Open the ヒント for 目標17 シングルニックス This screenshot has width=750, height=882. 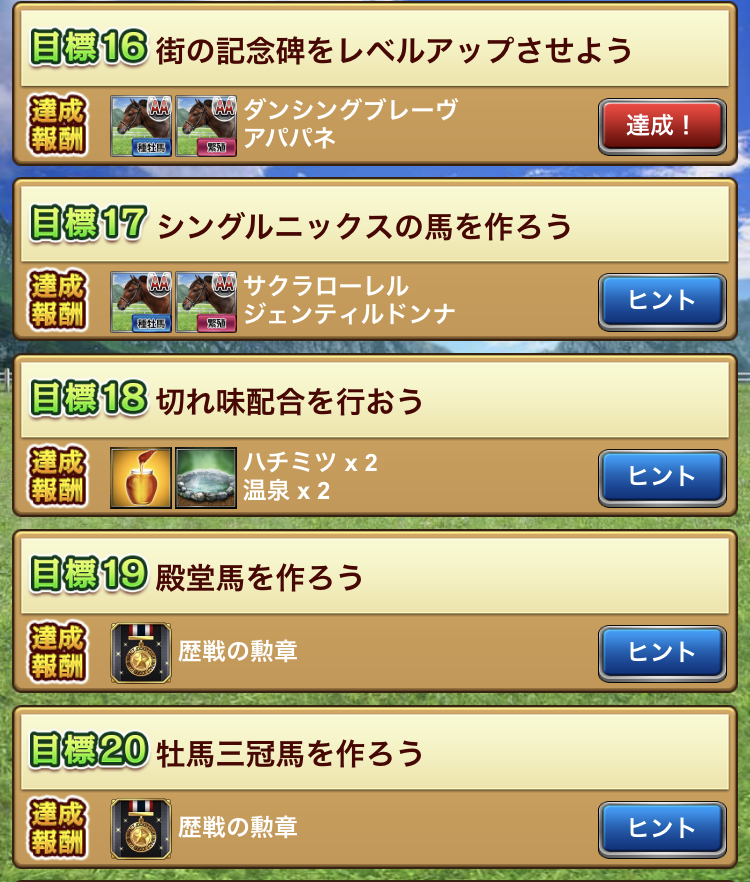tap(661, 301)
